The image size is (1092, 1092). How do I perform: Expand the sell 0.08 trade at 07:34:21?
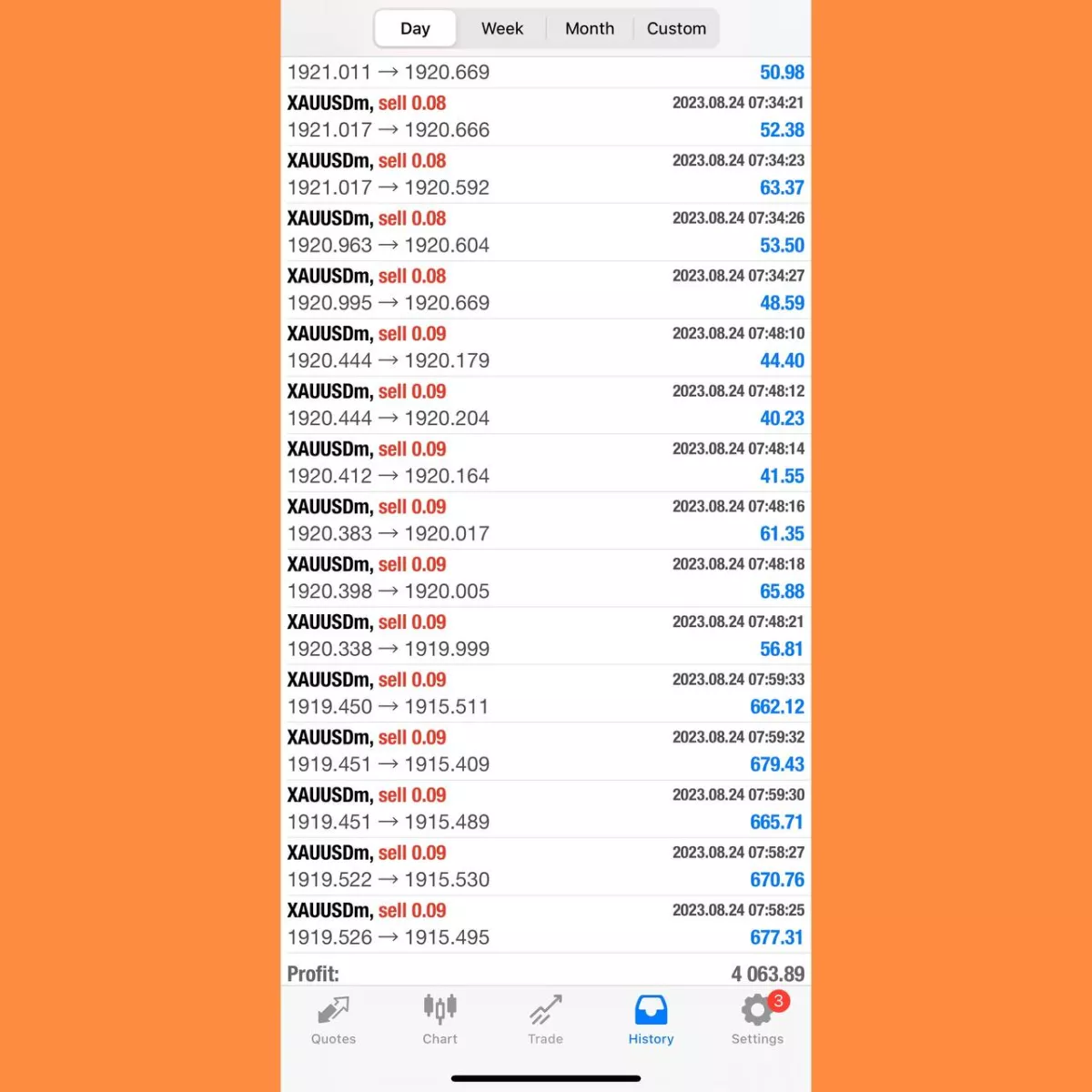(546, 116)
